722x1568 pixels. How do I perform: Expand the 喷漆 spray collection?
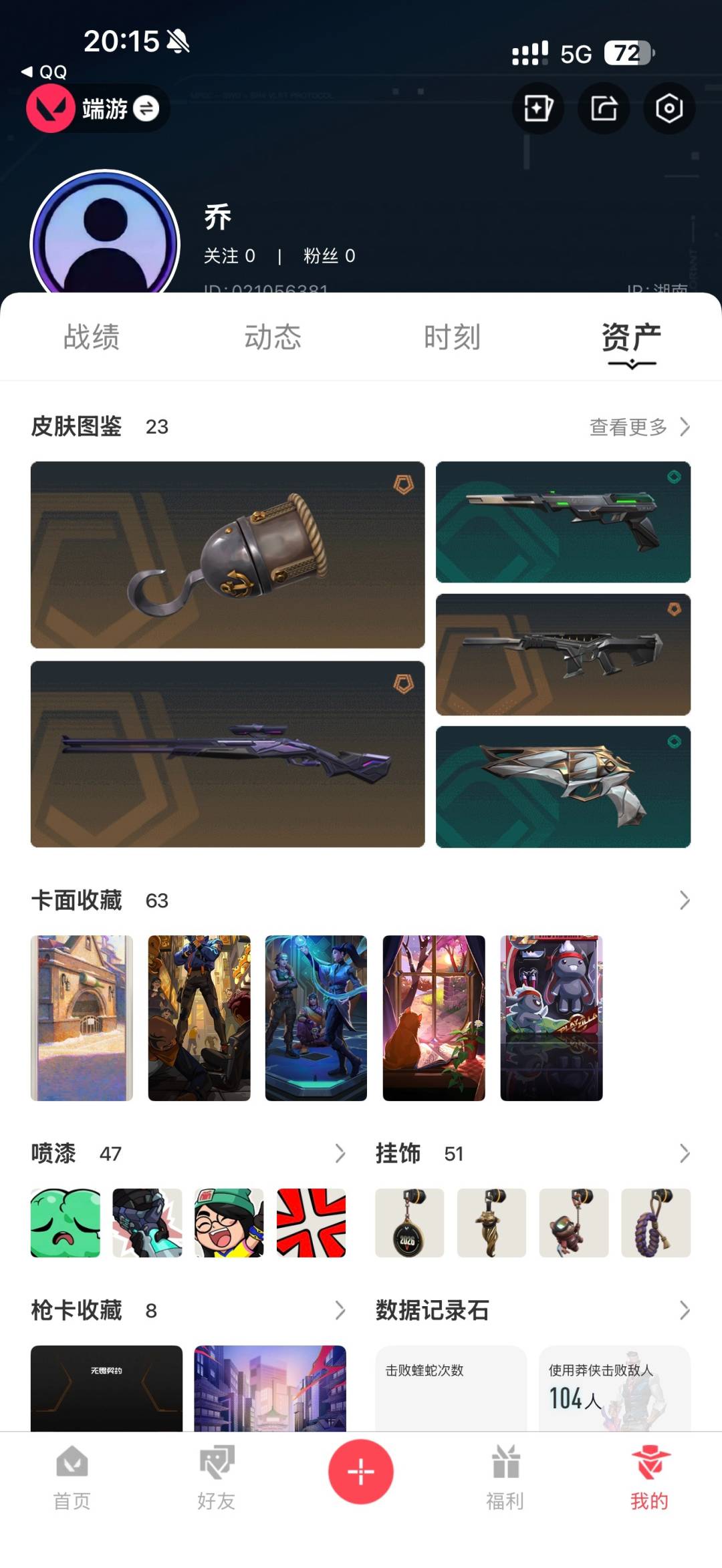[340, 1153]
